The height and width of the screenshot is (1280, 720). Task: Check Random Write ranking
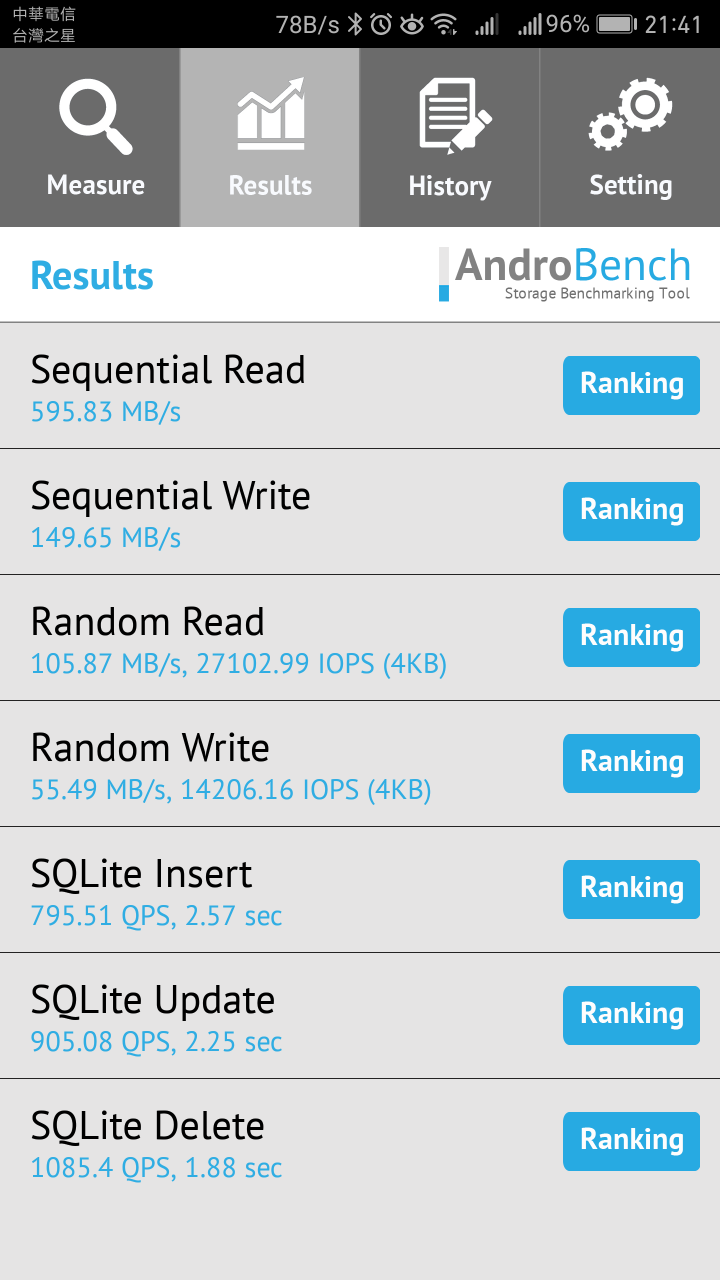[x=631, y=763]
